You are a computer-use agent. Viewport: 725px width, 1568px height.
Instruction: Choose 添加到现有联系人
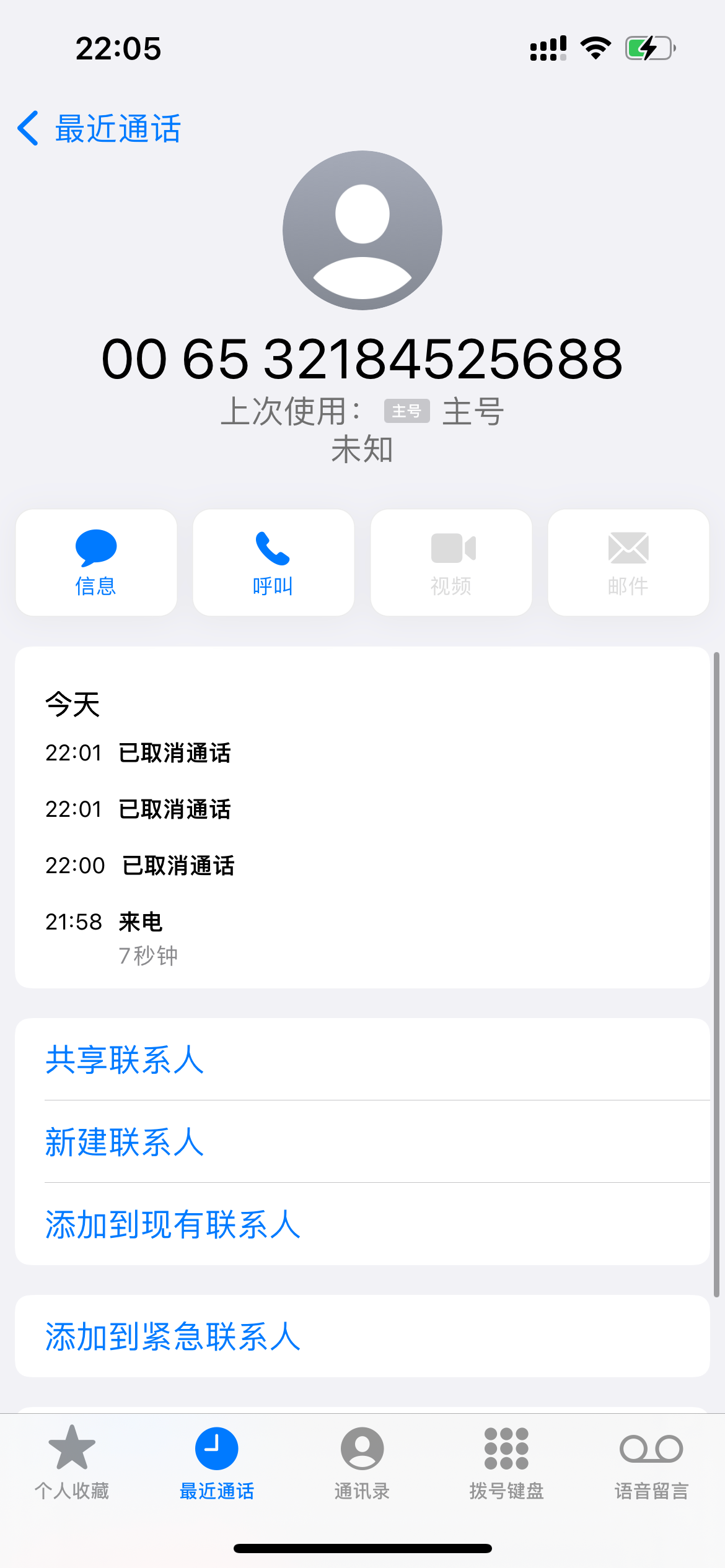[x=173, y=1224]
